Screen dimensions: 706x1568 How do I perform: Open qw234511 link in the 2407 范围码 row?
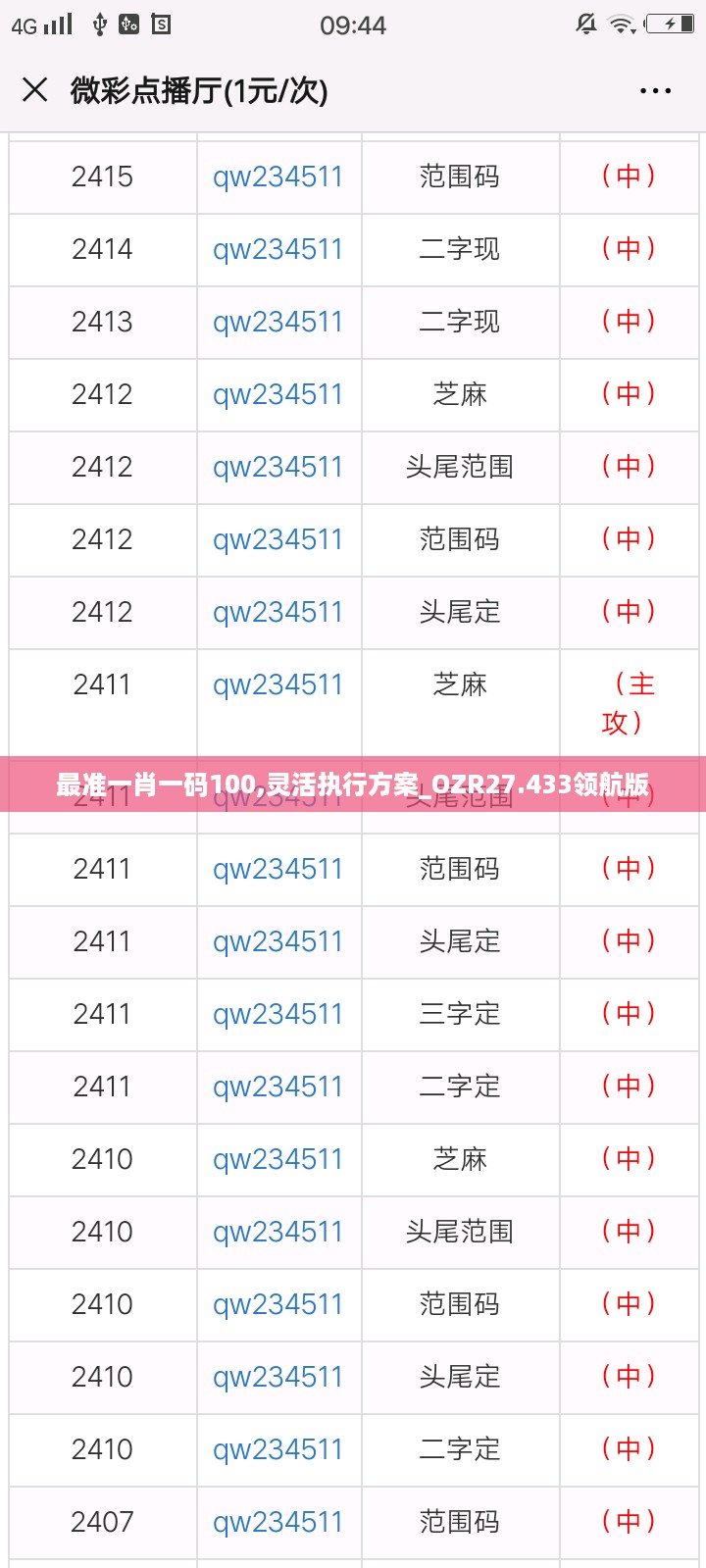click(x=277, y=1522)
